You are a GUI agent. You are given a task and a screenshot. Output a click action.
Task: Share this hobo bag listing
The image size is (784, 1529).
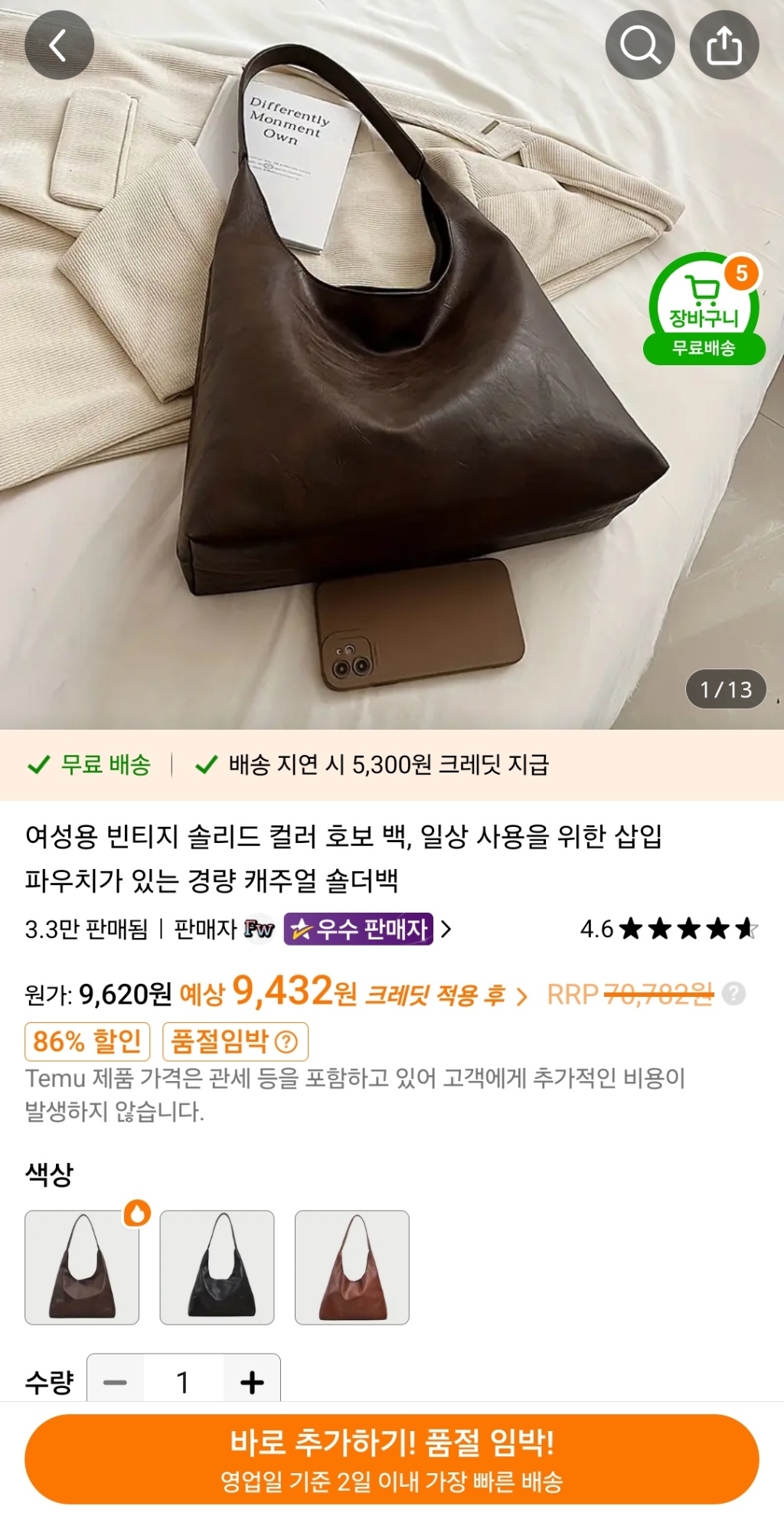(724, 46)
